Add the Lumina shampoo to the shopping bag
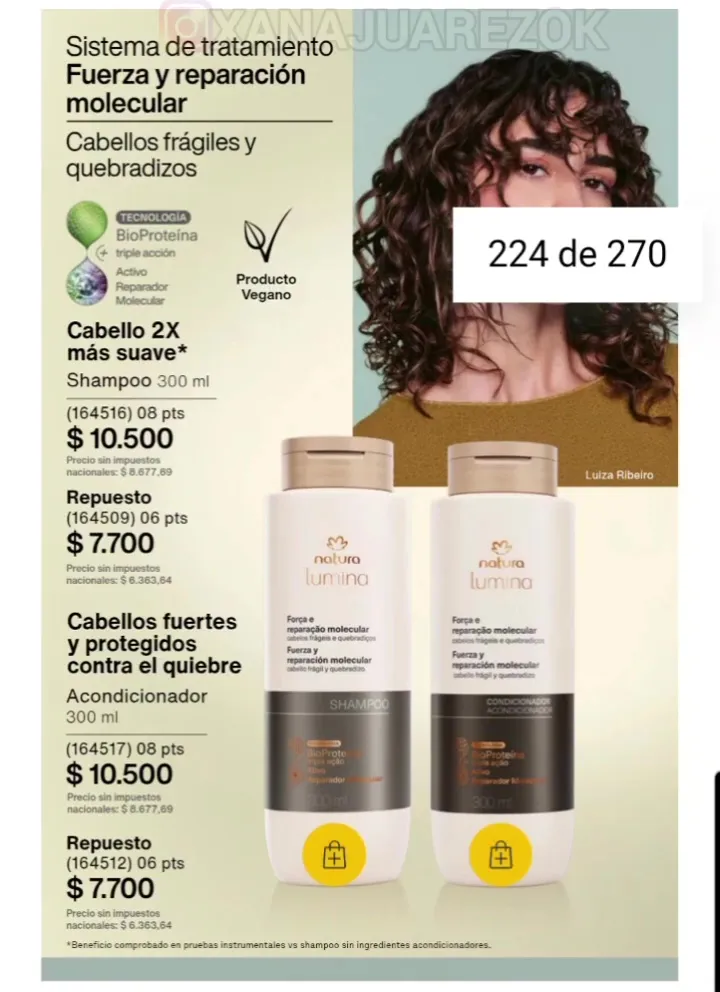Image resolution: width=720 pixels, height=992 pixels. [334, 855]
